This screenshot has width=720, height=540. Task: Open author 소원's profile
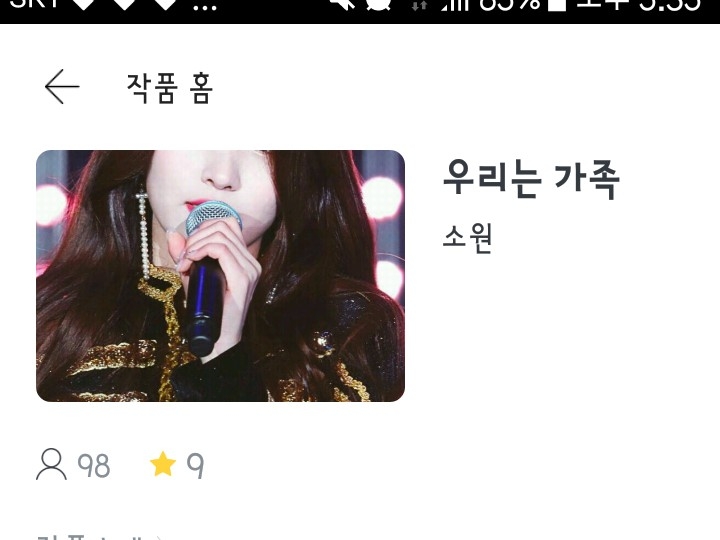coord(468,238)
